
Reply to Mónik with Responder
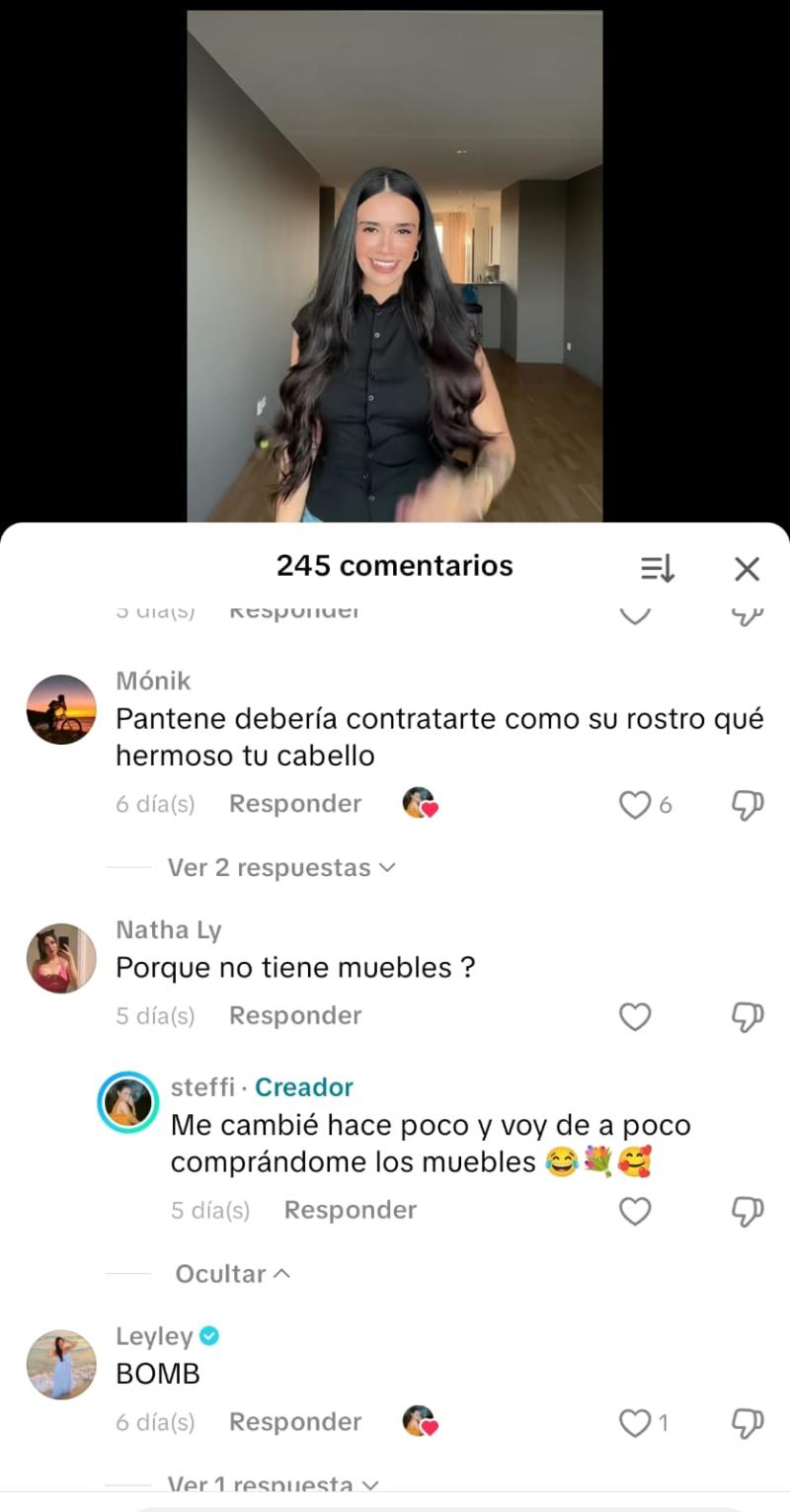(294, 804)
